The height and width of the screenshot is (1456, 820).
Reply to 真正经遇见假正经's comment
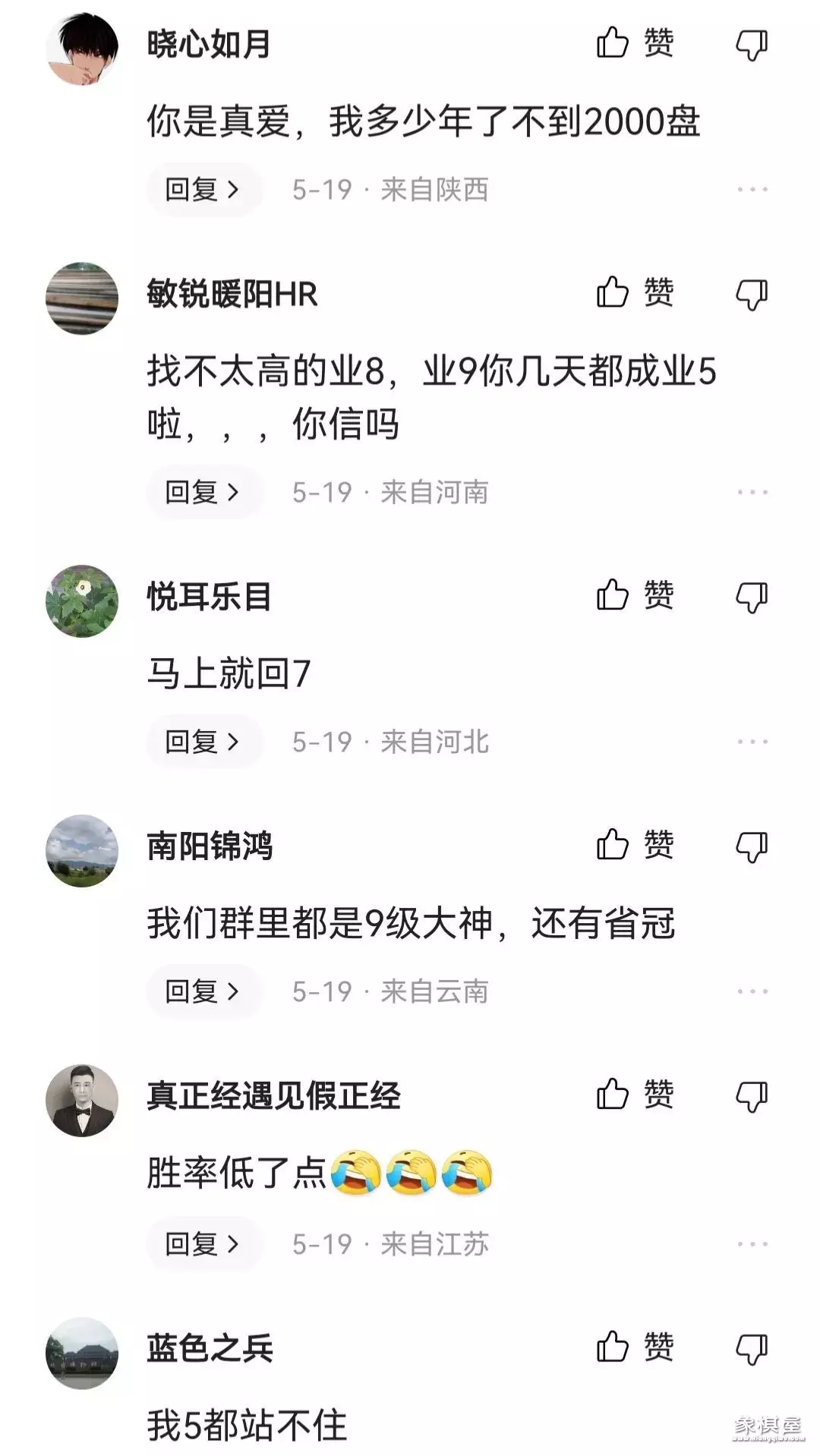tap(203, 1243)
